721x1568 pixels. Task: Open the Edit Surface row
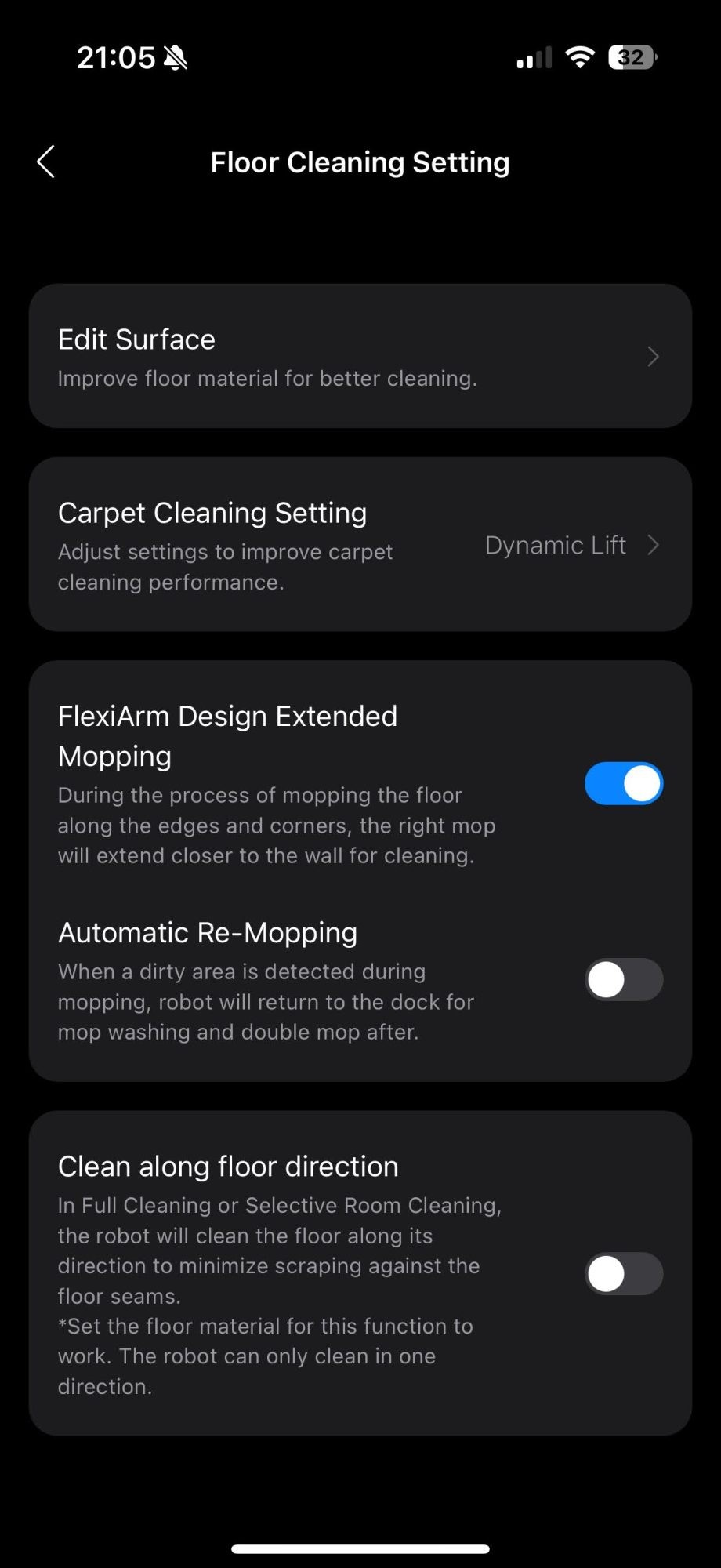coord(360,356)
